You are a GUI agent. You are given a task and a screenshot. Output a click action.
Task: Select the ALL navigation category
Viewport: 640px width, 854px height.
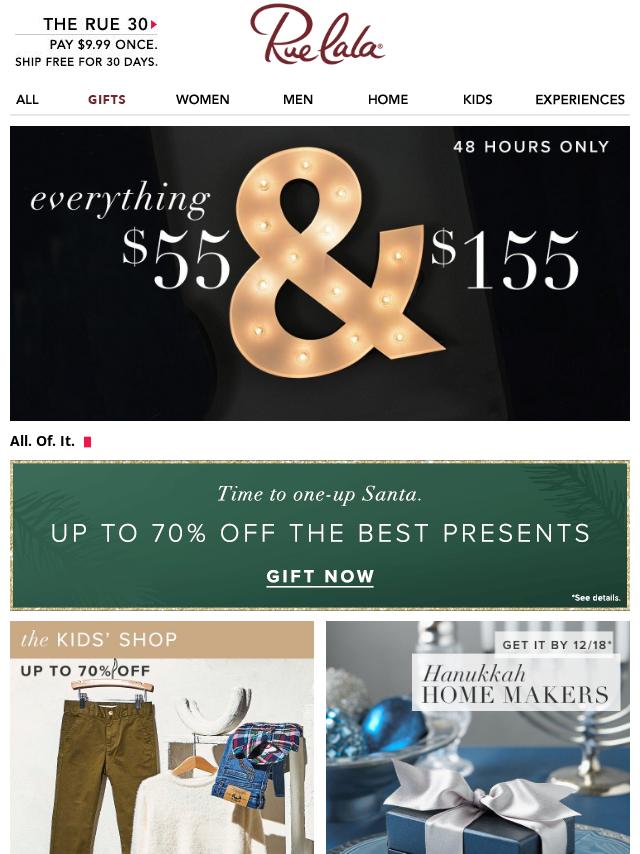[x=27, y=99]
